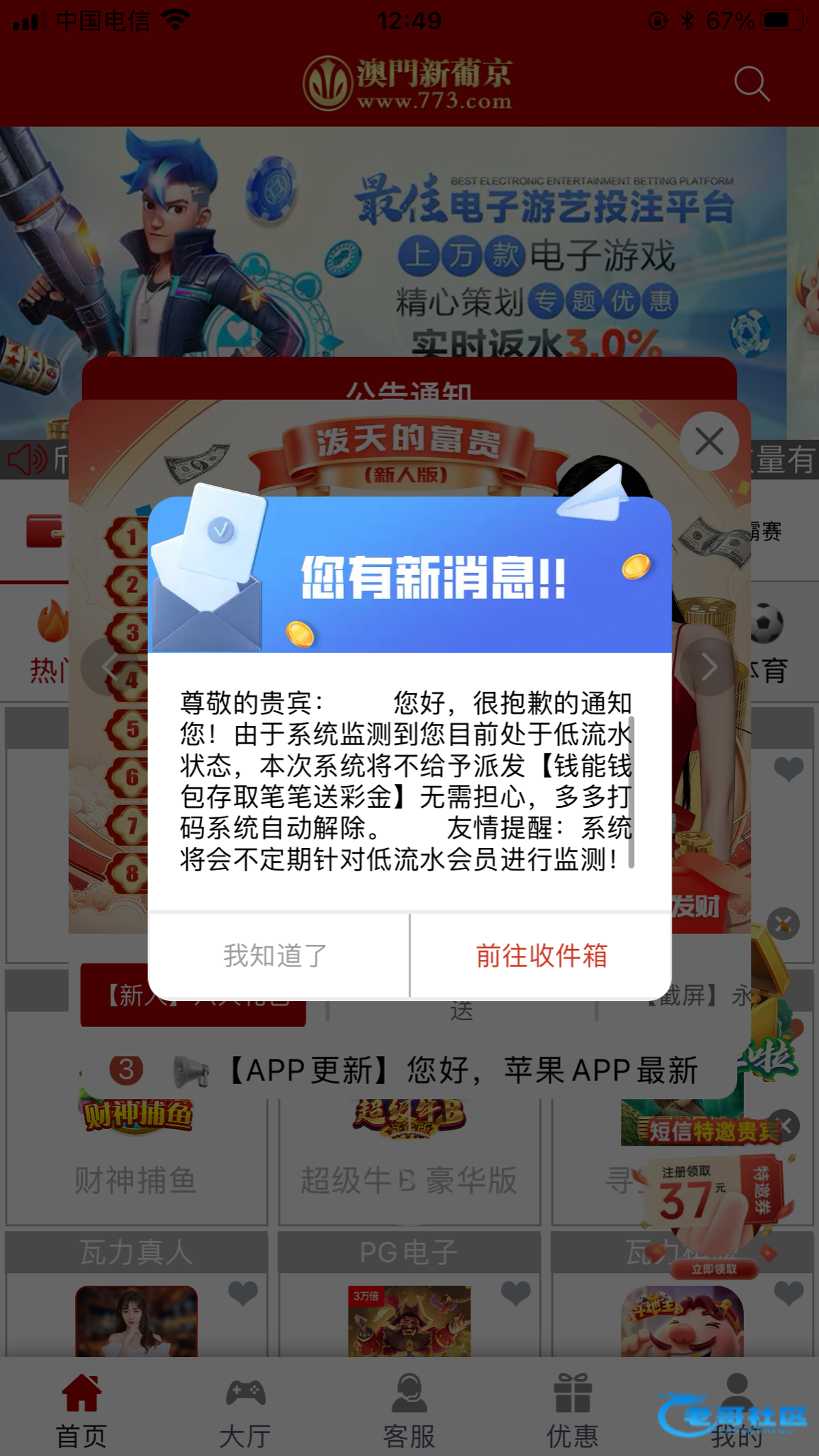This screenshot has width=819, height=1456.
Task: Open search in the top bar
Action: pyautogui.click(x=751, y=83)
